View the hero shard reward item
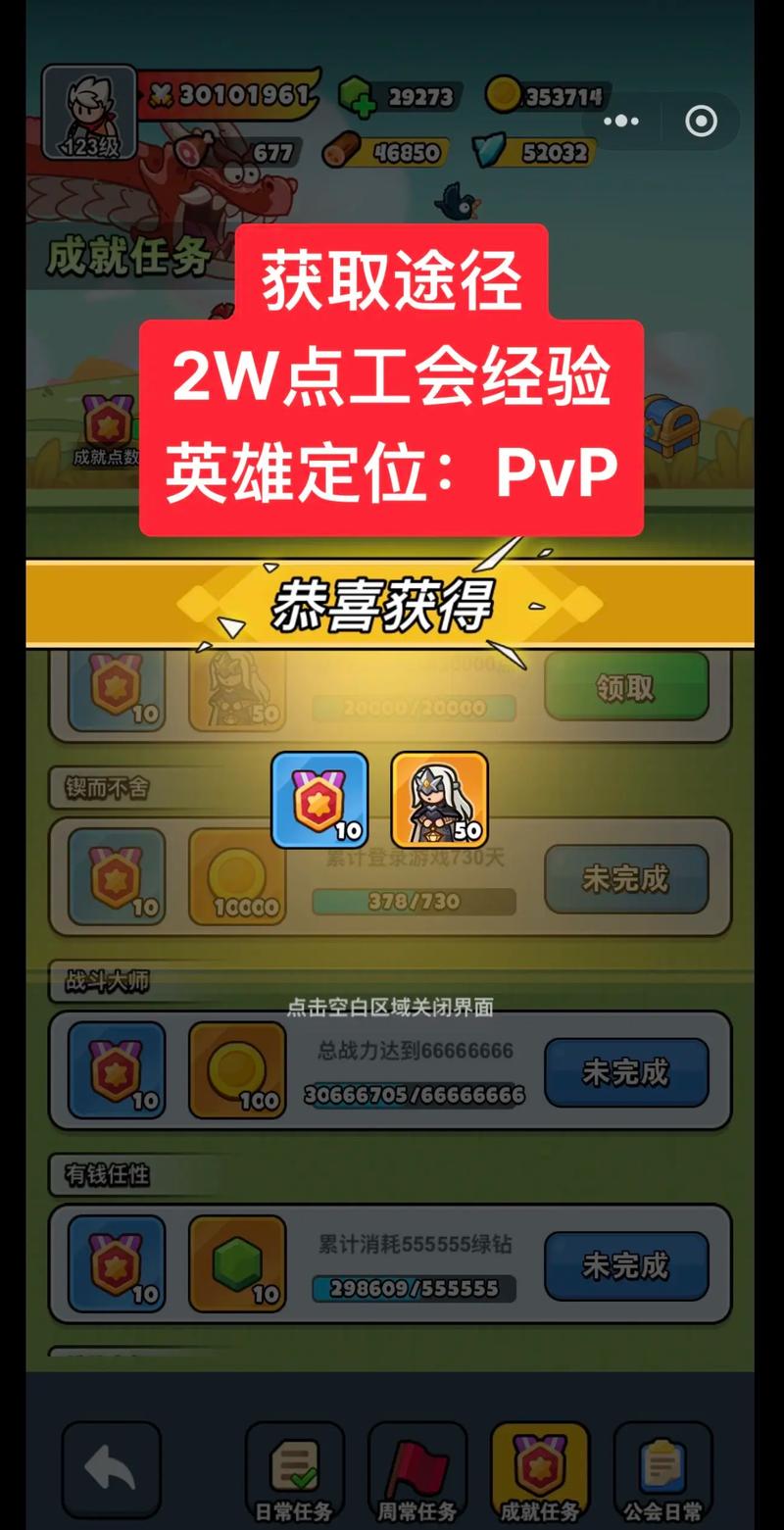 [x=439, y=800]
